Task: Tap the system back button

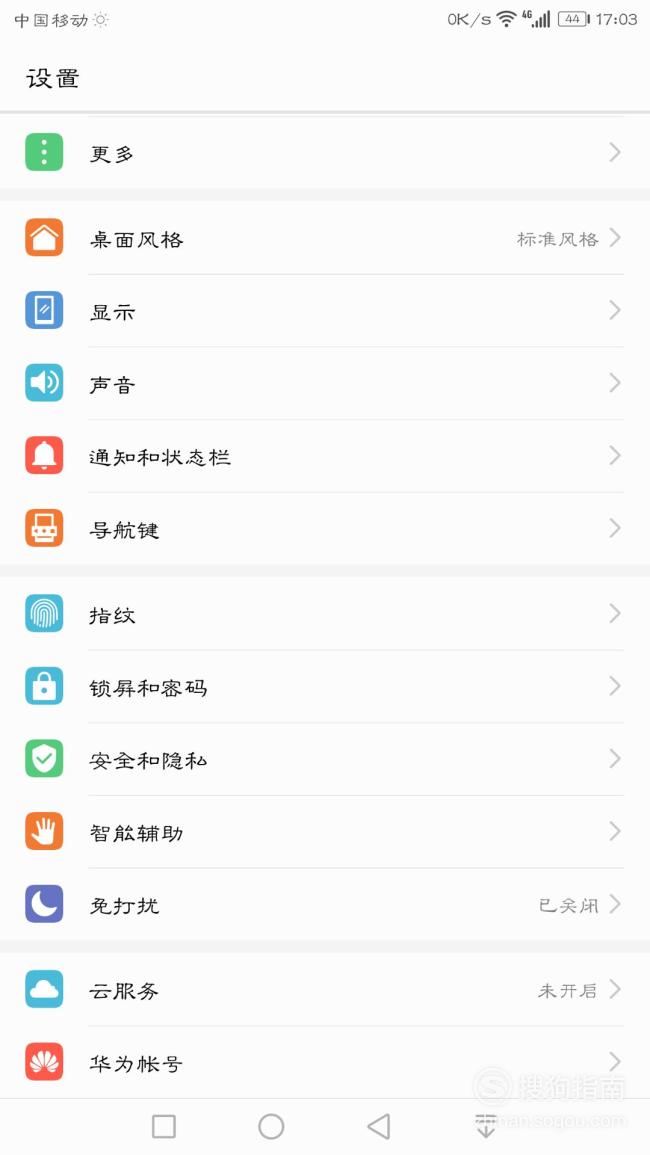Action: pyautogui.click(x=379, y=1126)
